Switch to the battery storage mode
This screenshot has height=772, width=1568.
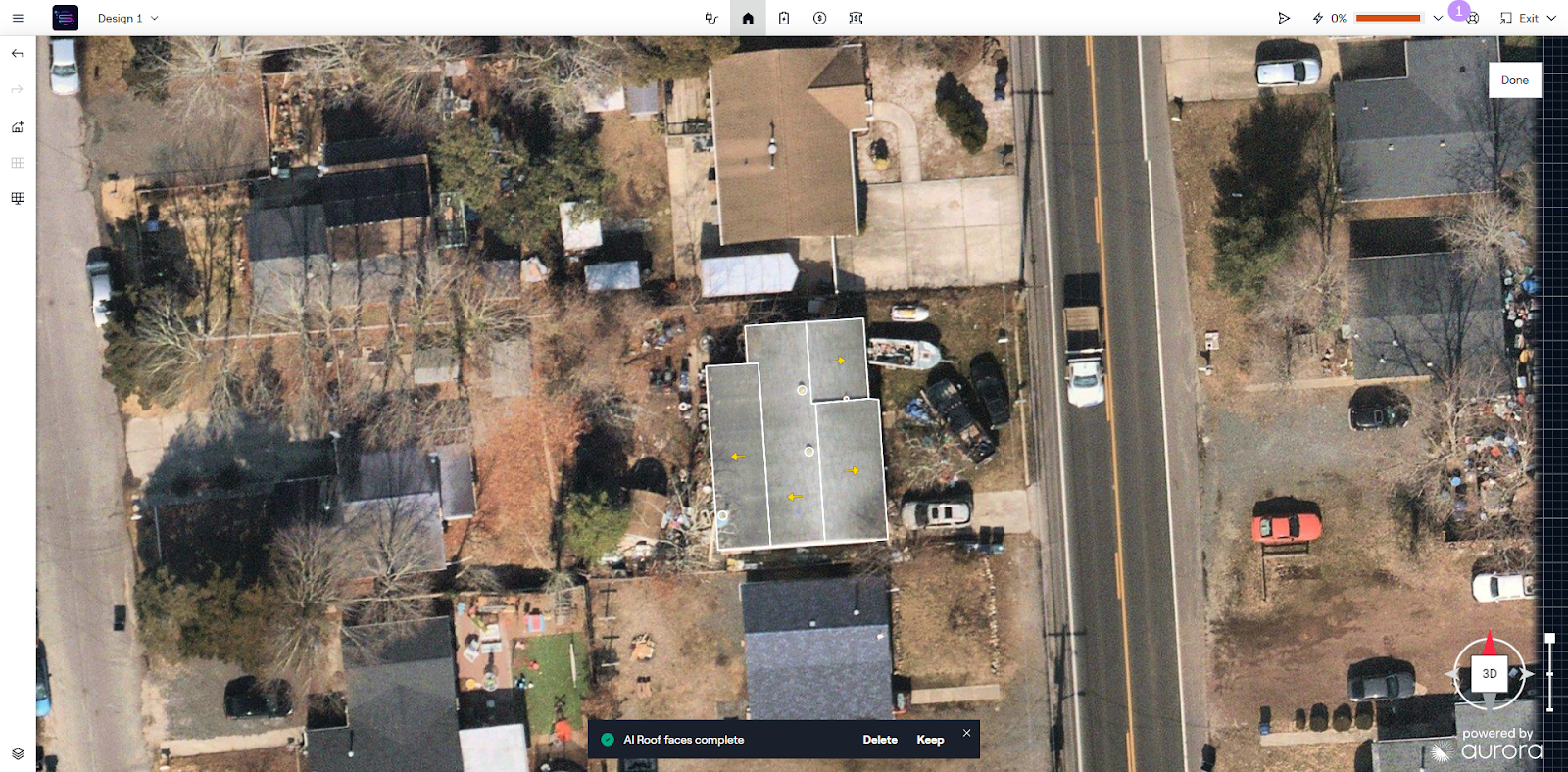click(784, 18)
